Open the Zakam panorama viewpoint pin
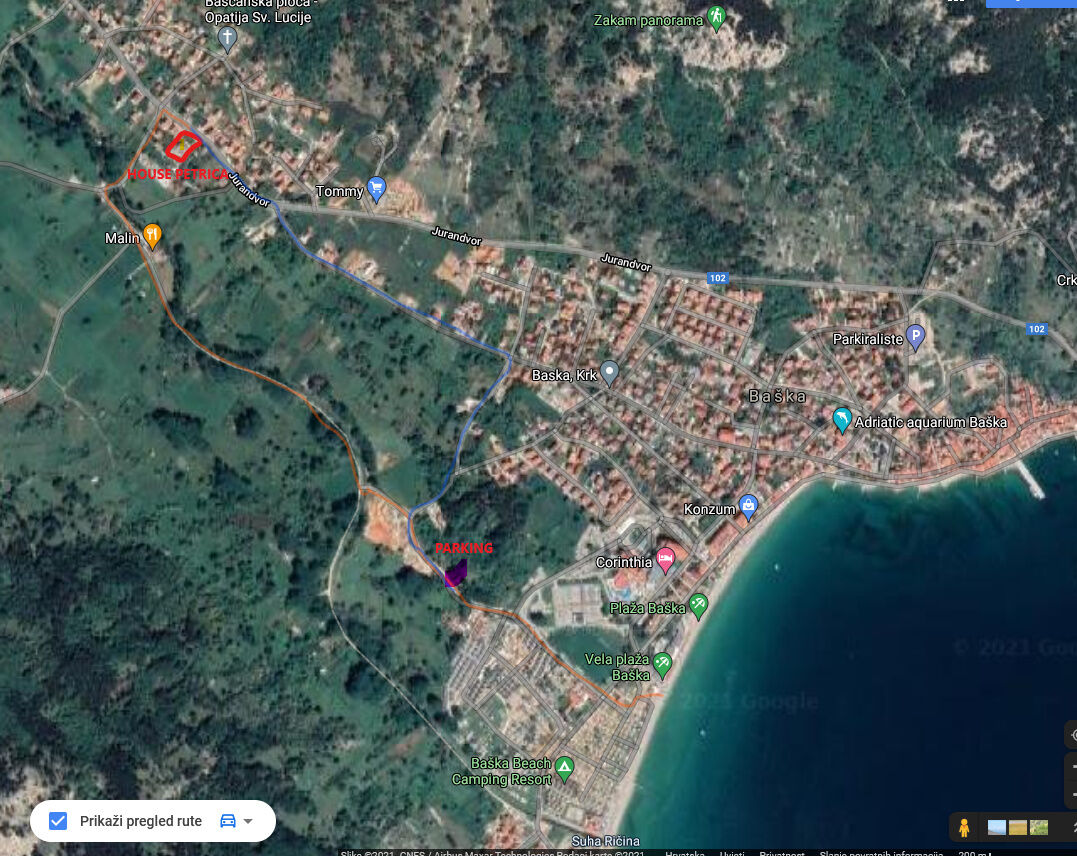This screenshot has height=856, width=1077. coord(716,17)
